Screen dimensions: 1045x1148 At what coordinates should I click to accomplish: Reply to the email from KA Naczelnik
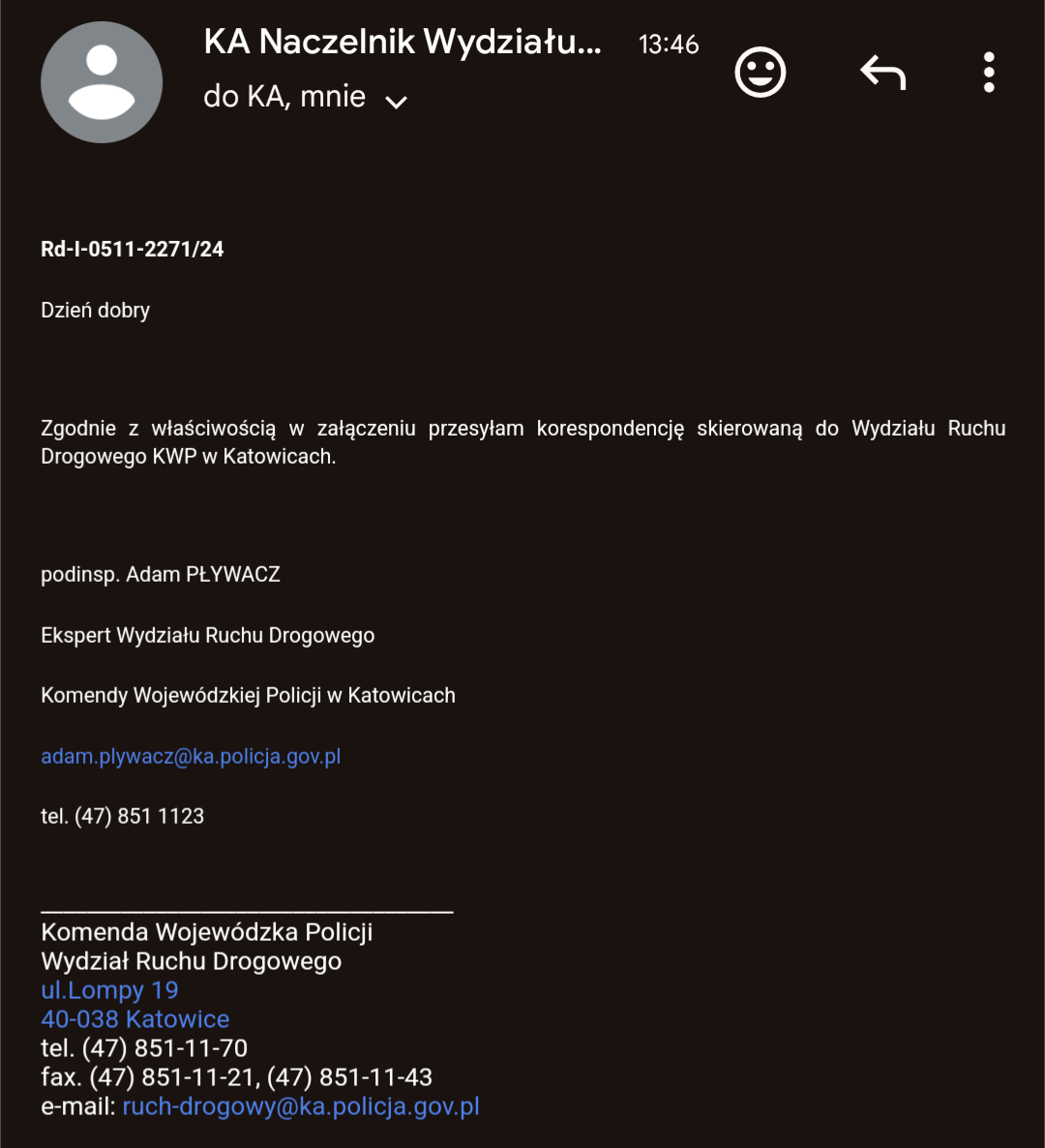pyautogui.click(x=883, y=73)
